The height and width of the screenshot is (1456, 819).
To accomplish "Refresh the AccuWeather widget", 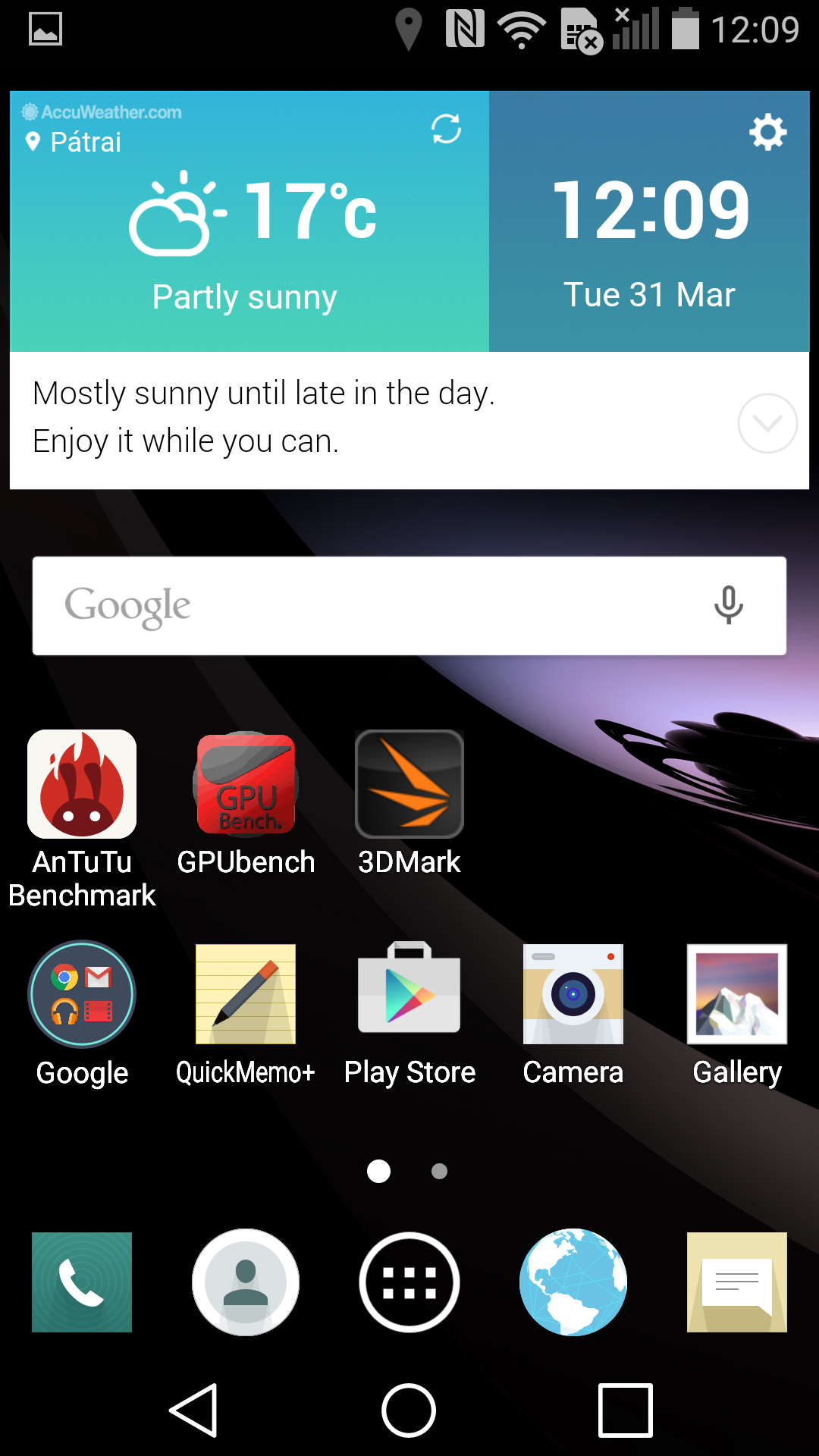I will pyautogui.click(x=446, y=129).
